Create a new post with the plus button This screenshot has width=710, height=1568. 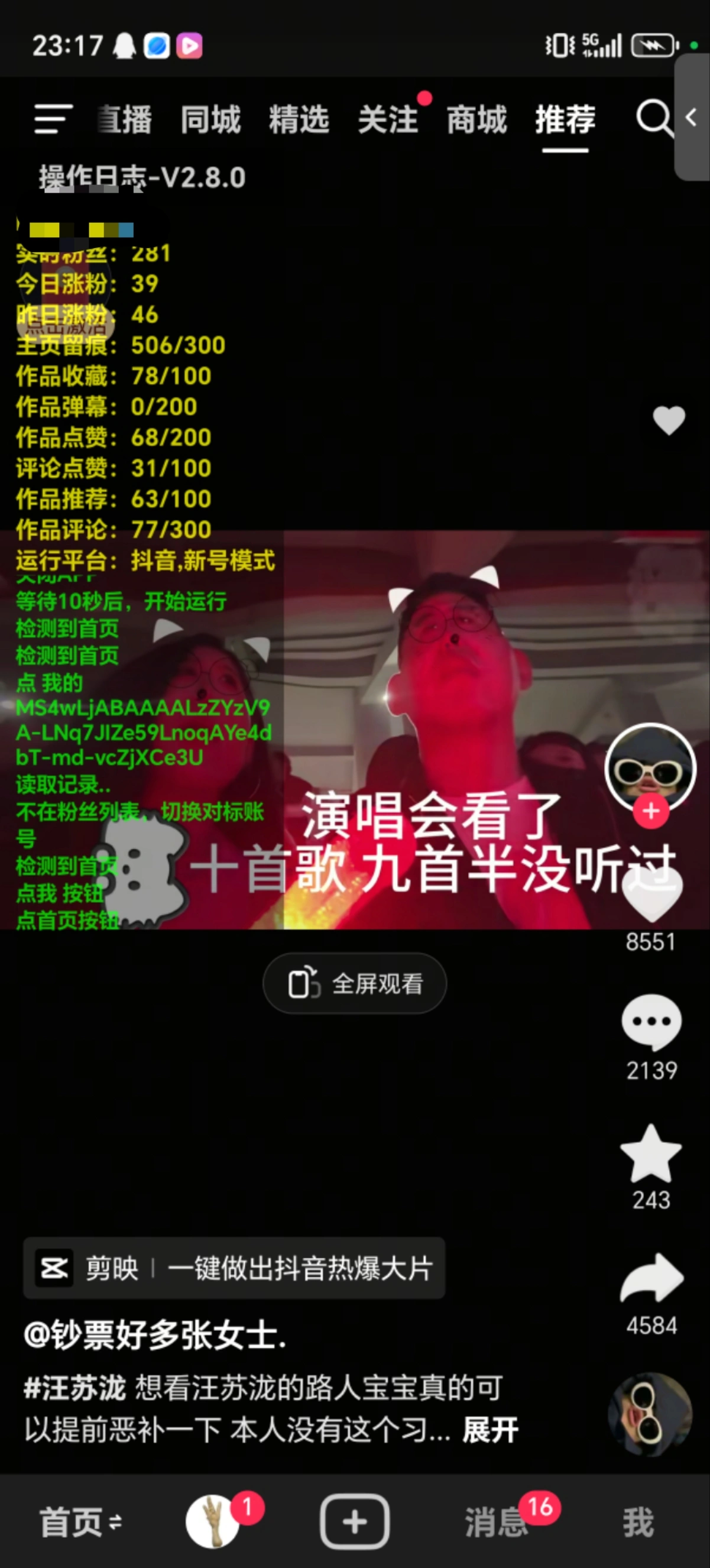click(355, 1521)
